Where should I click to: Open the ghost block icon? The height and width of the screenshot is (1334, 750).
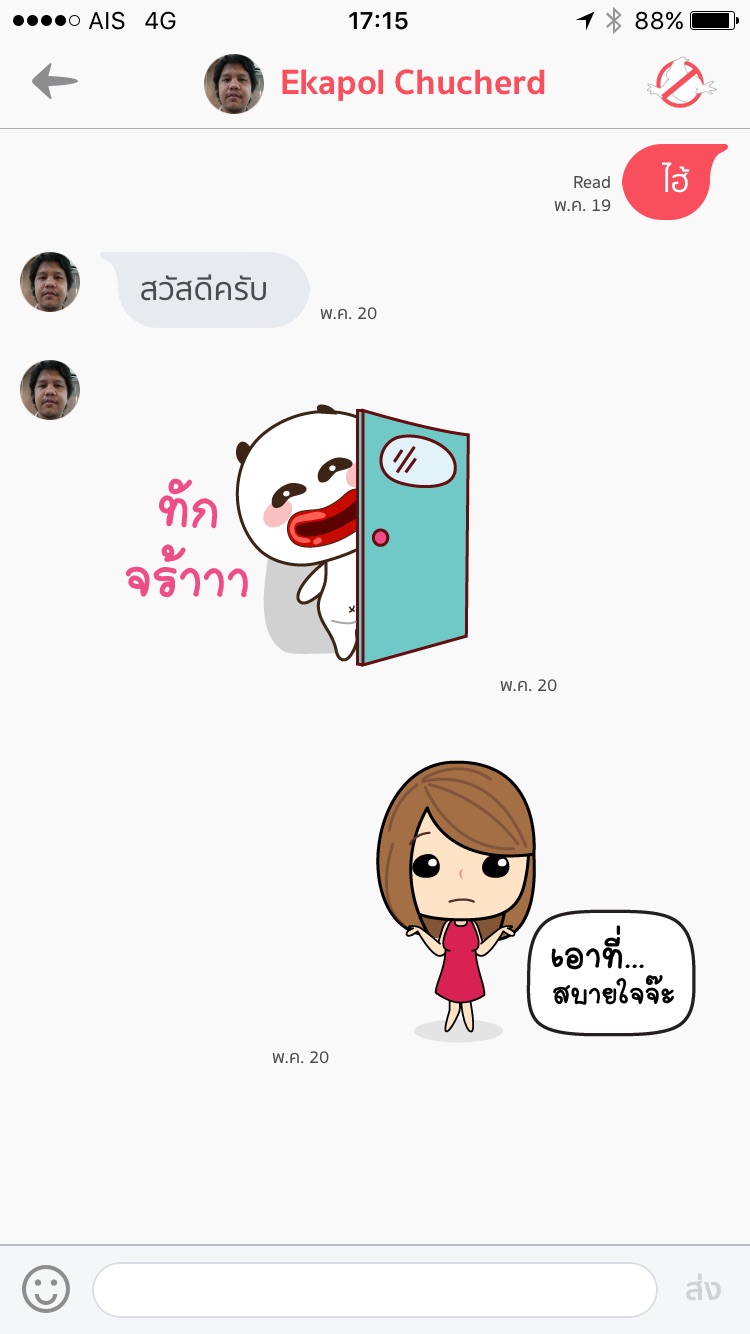pyautogui.click(x=680, y=82)
